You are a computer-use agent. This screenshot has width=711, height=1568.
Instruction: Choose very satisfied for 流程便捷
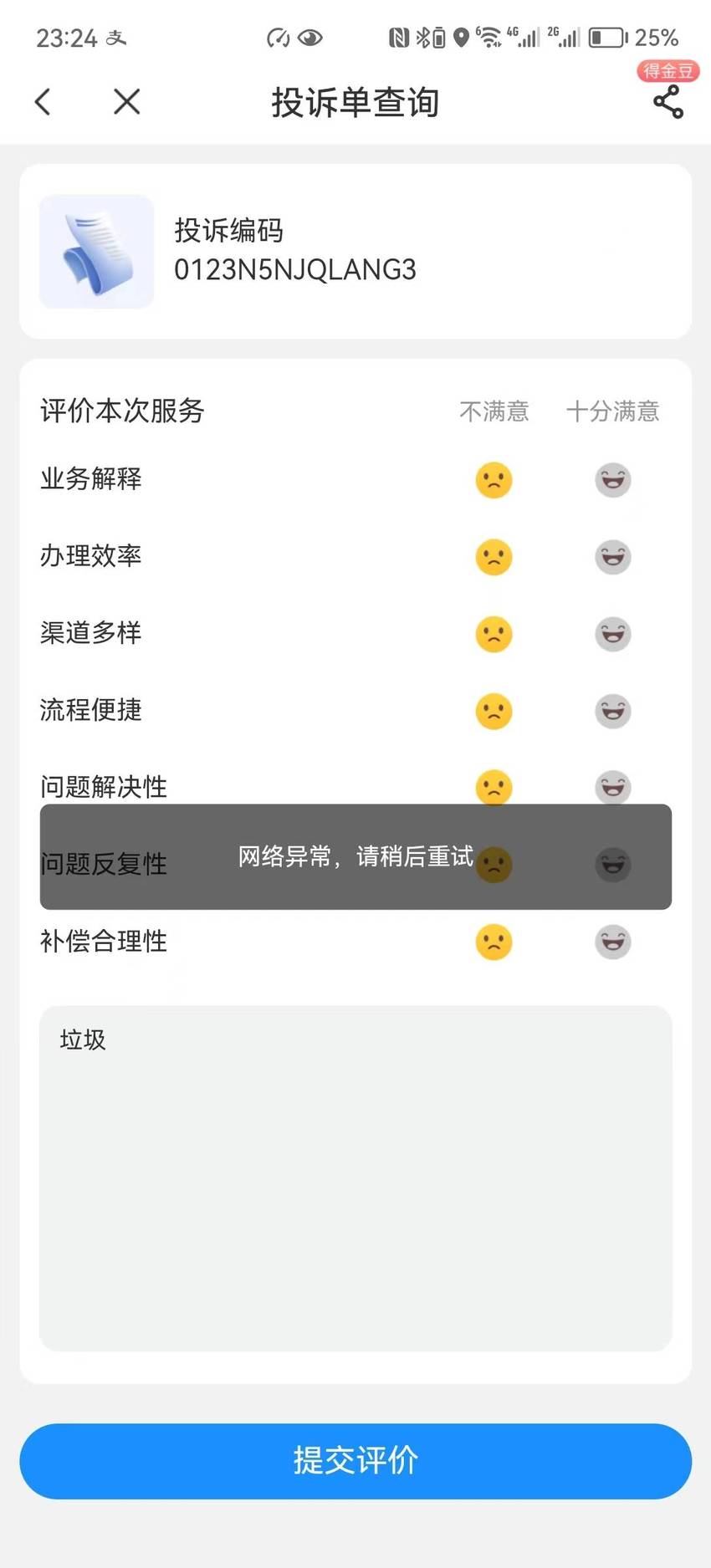point(613,711)
